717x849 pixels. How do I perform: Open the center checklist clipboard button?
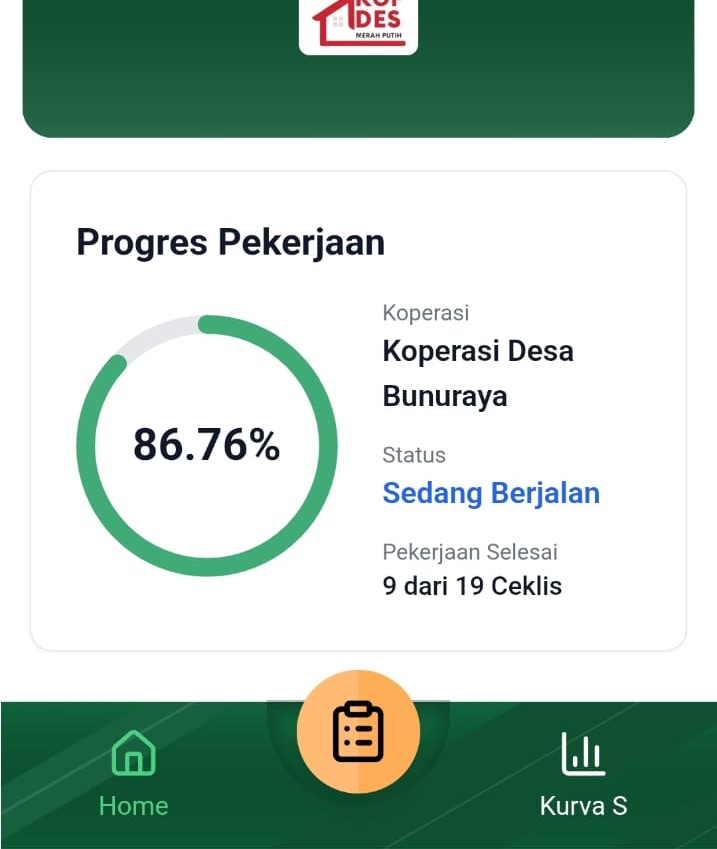[x=358, y=731]
